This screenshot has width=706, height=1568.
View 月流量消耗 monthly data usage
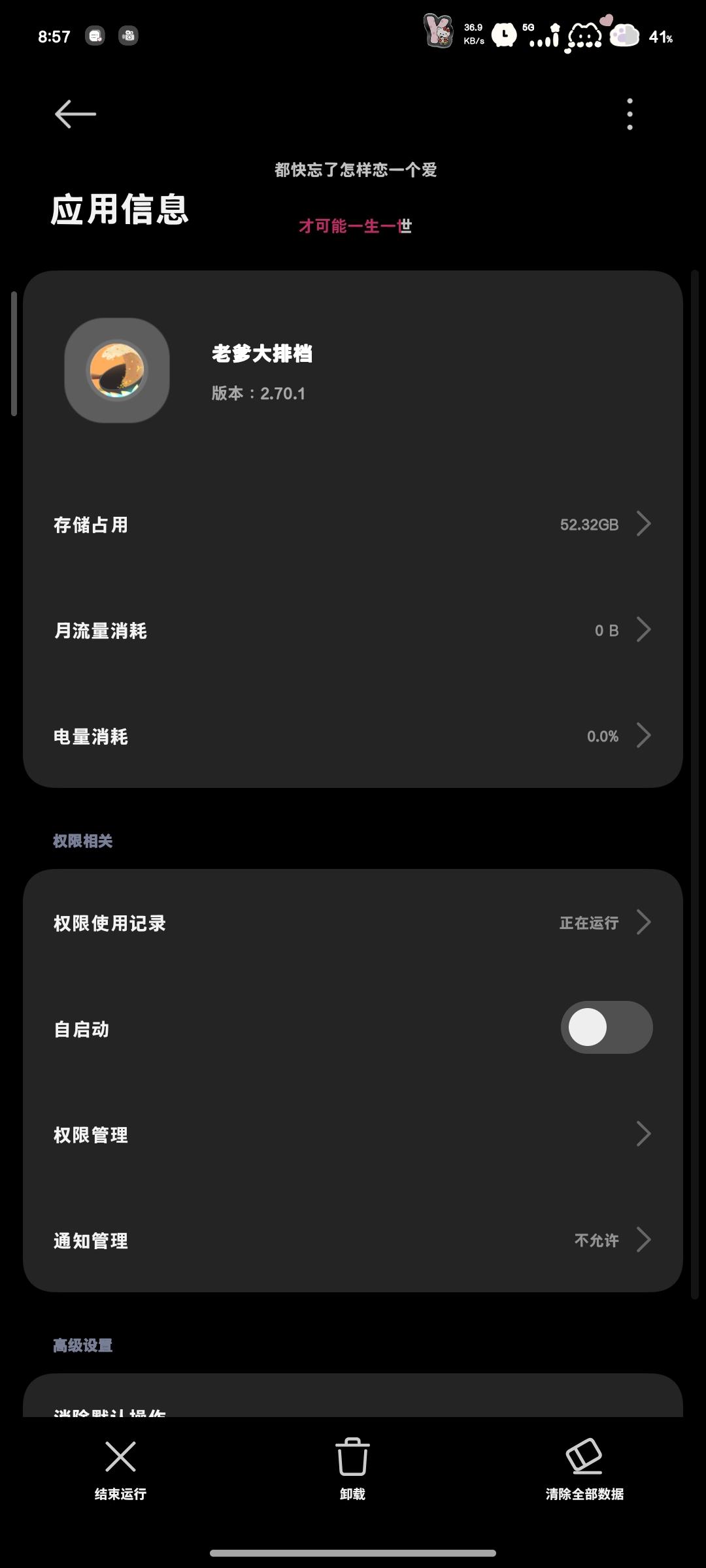(x=353, y=630)
